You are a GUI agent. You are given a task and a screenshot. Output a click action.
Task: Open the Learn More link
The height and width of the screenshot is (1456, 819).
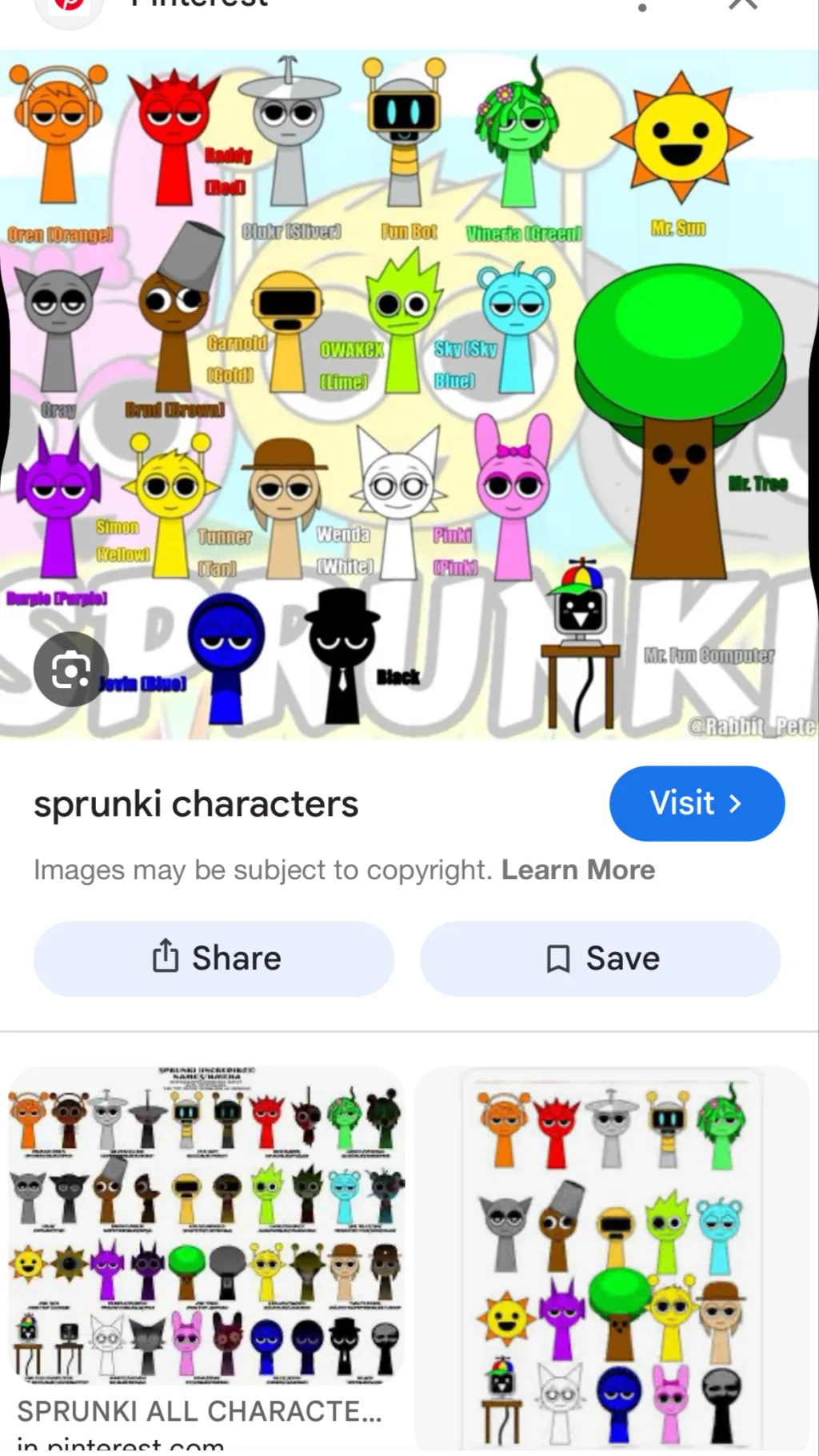click(578, 870)
